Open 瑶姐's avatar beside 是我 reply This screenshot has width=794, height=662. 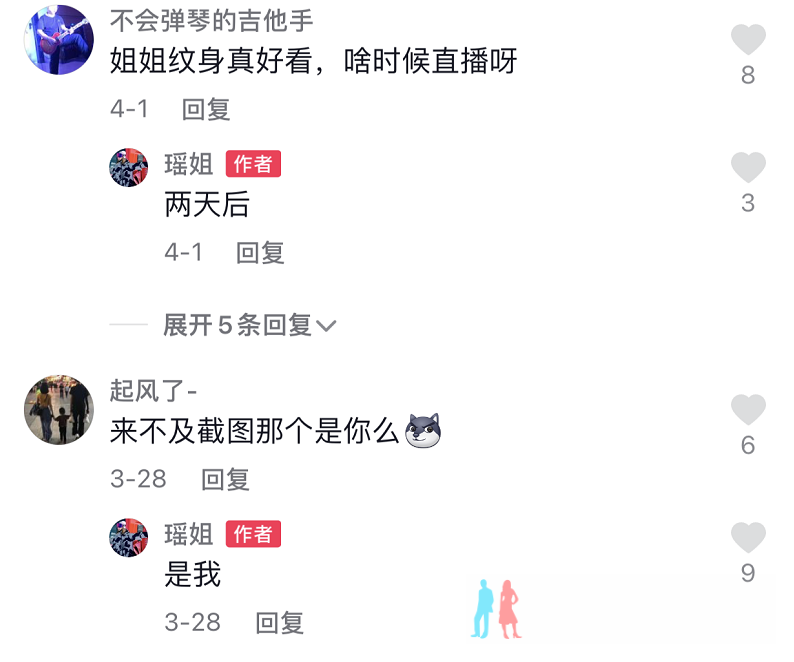tap(129, 537)
